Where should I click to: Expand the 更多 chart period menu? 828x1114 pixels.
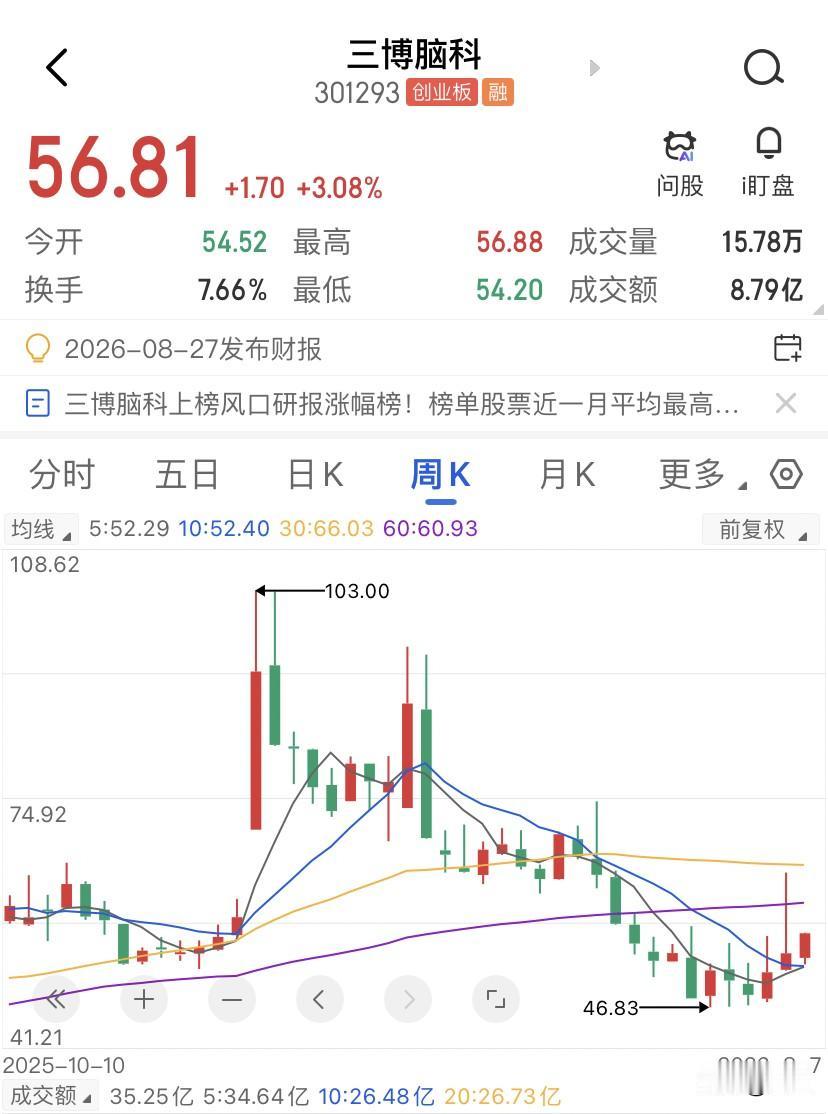[x=701, y=475]
